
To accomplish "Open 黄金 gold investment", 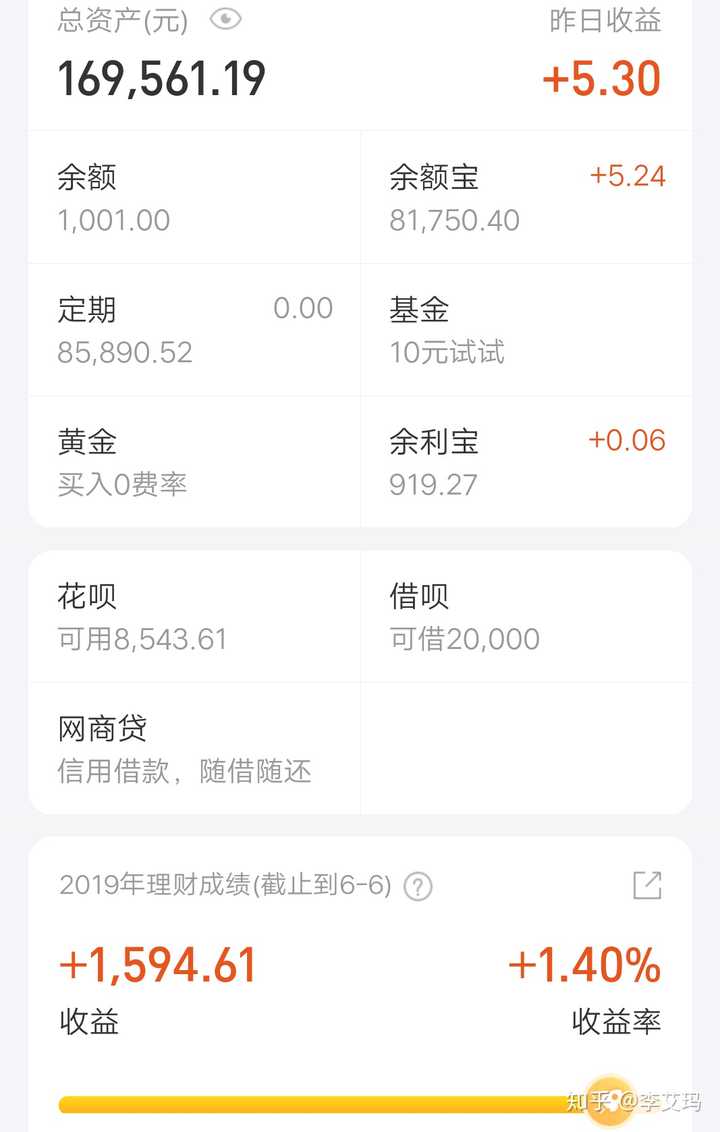I will coord(194,462).
